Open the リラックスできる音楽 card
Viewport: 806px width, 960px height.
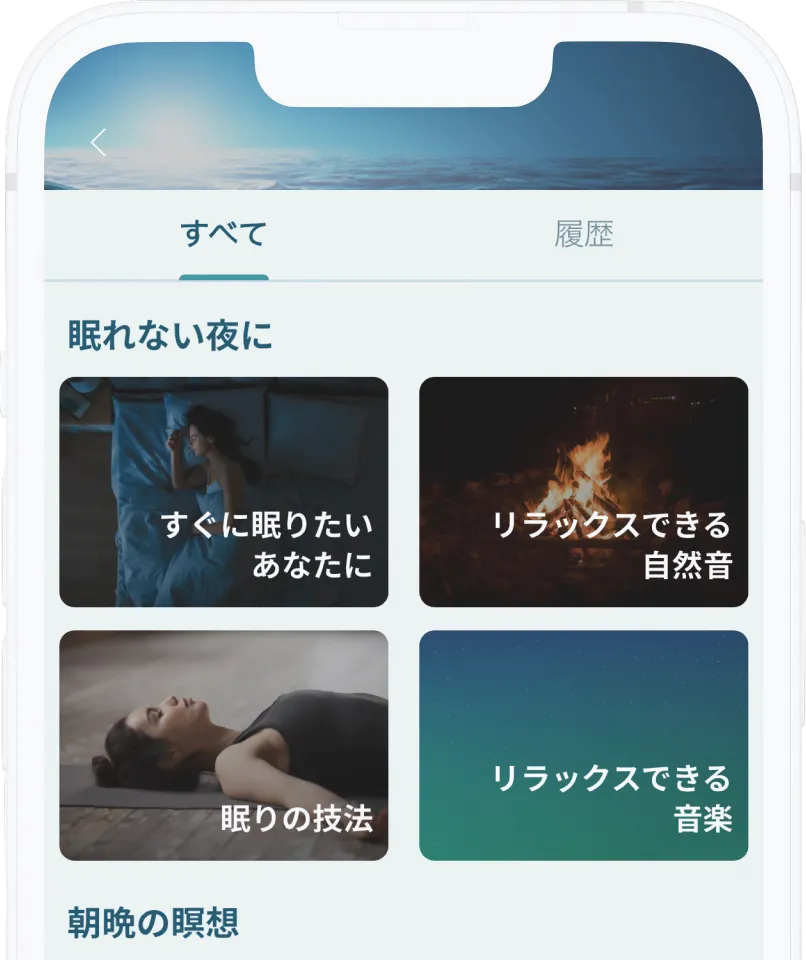(x=583, y=745)
